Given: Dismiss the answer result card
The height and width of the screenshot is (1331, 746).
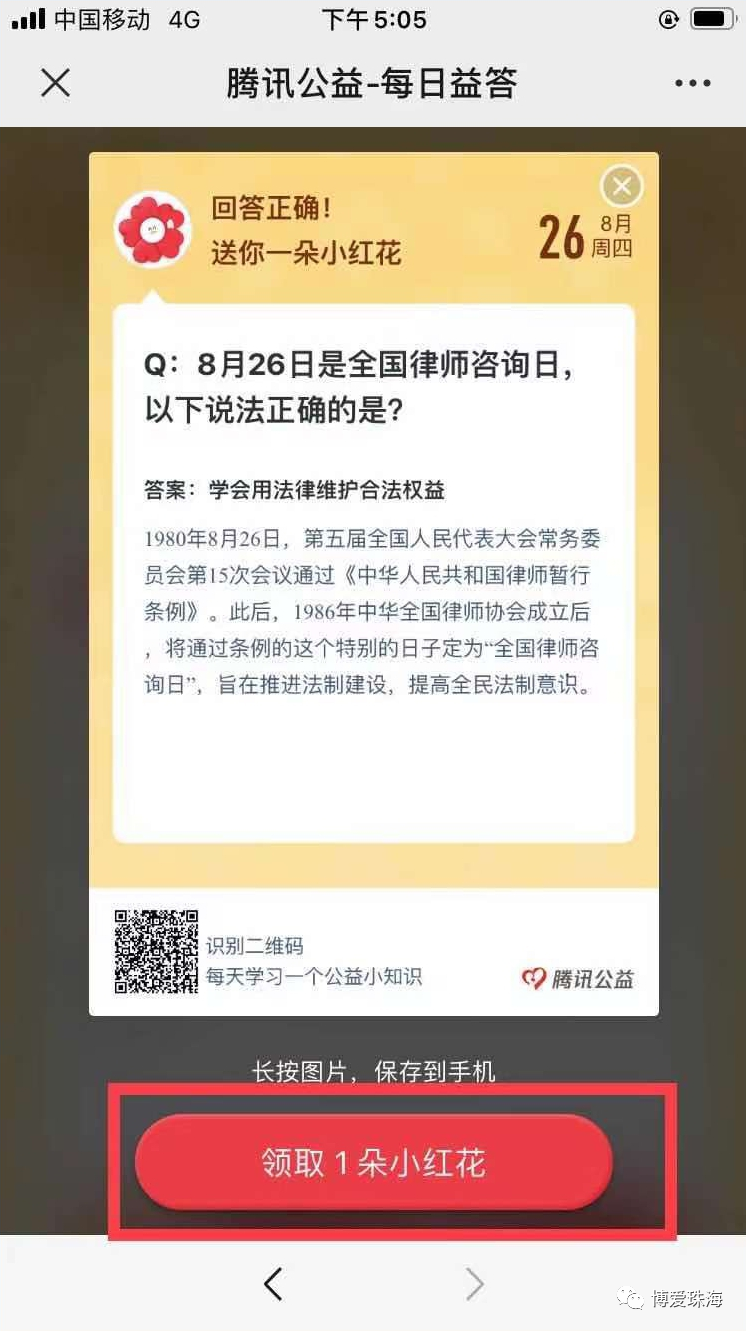Looking at the screenshot, I should (x=622, y=186).
